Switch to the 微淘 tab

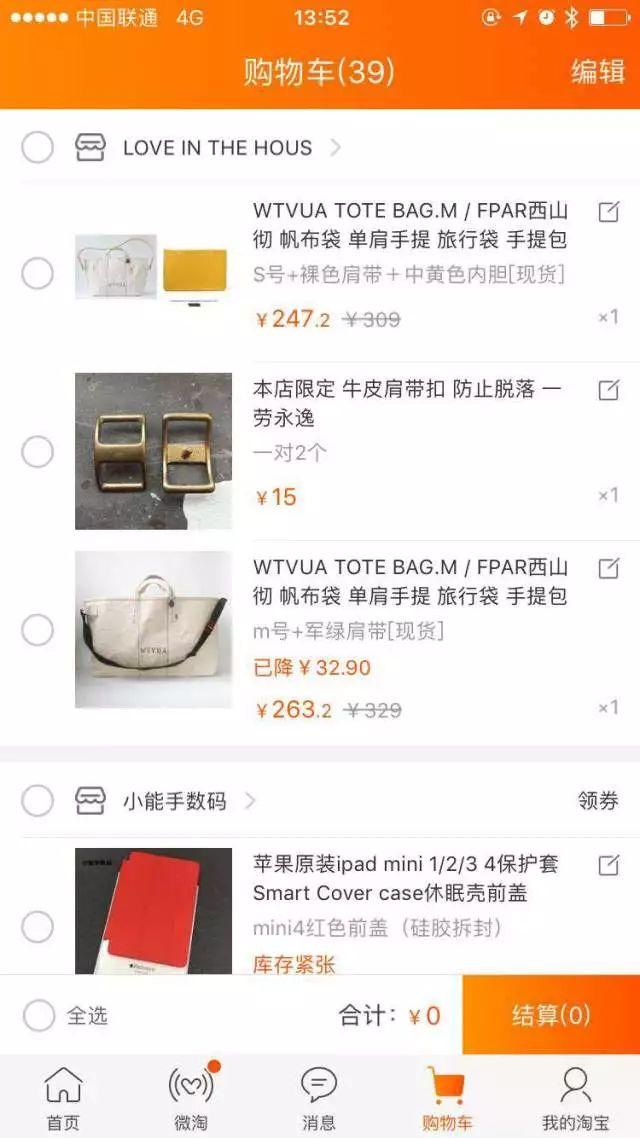point(190,1098)
